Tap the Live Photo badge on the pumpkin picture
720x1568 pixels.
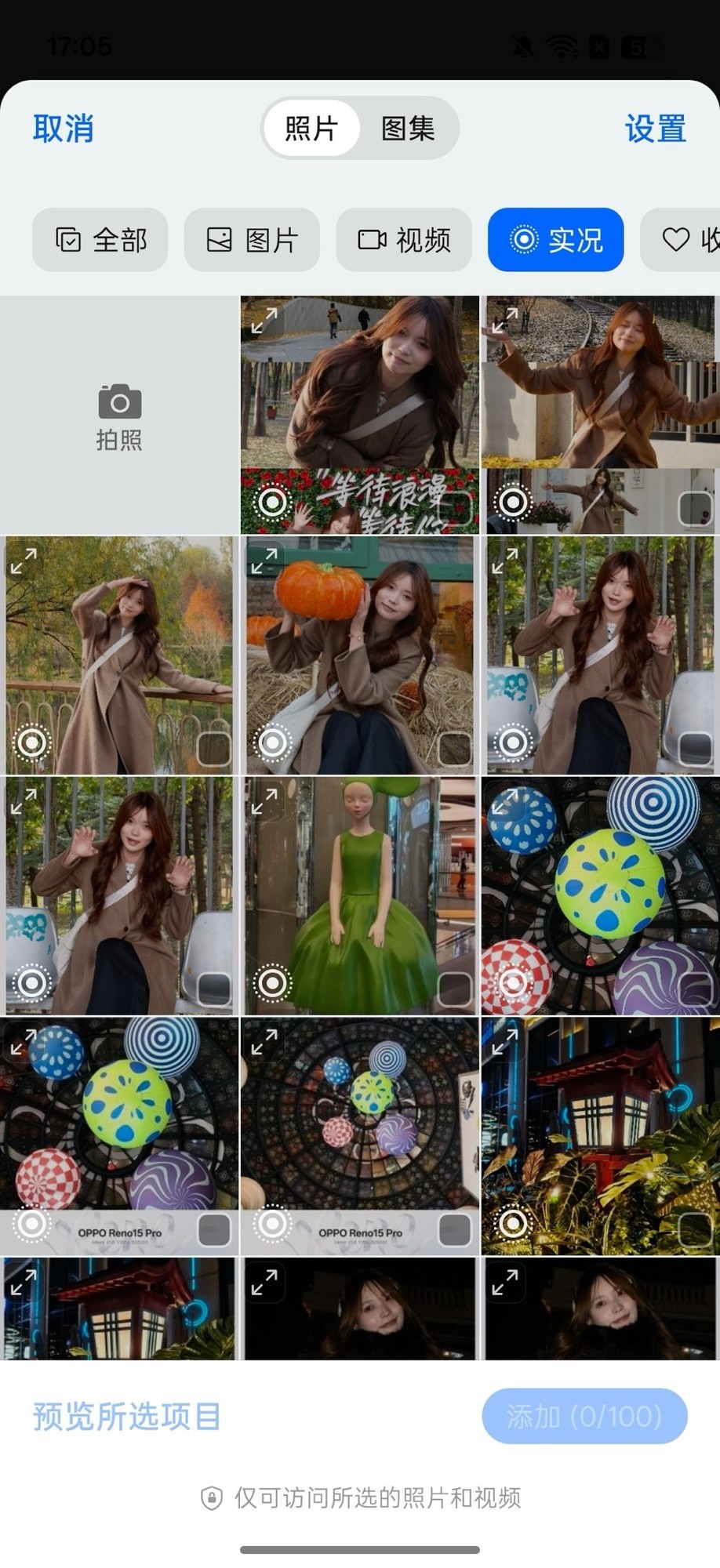[x=272, y=742]
